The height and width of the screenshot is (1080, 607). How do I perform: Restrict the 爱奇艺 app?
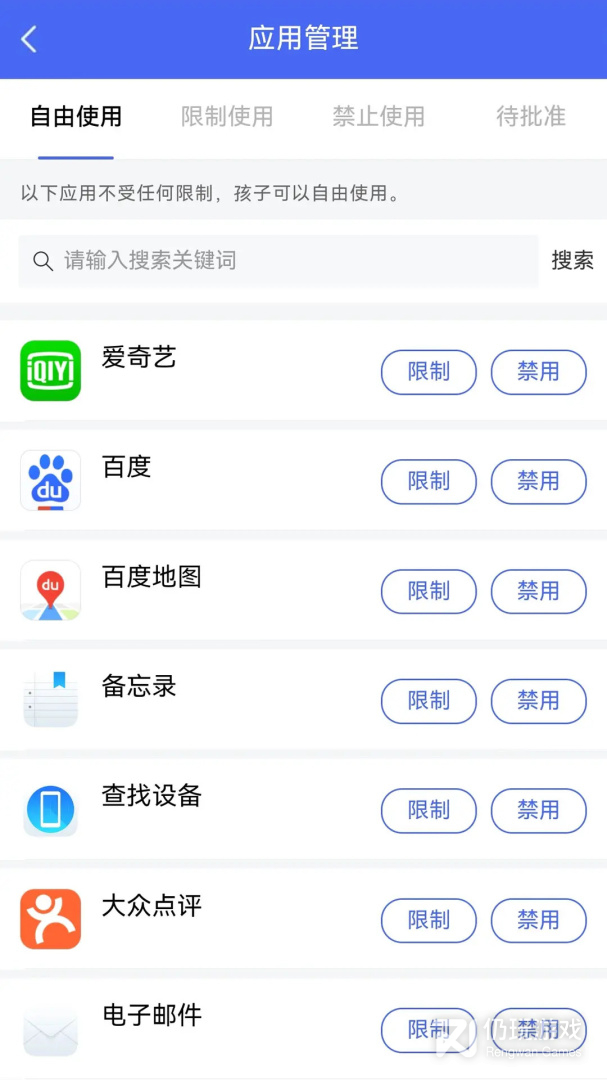(429, 372)
